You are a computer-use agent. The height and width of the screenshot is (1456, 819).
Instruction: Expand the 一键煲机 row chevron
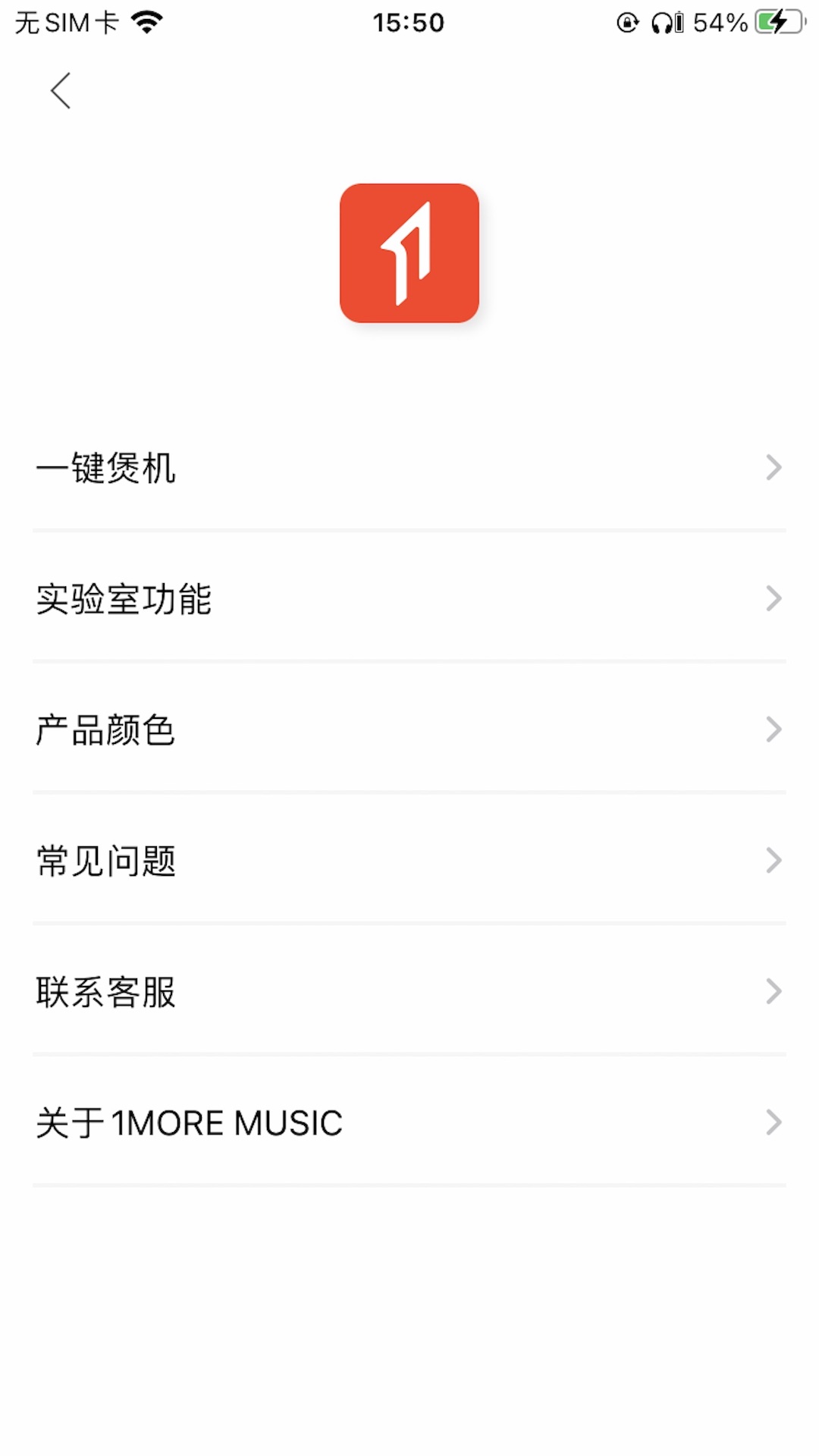click(x=773, y=469)
